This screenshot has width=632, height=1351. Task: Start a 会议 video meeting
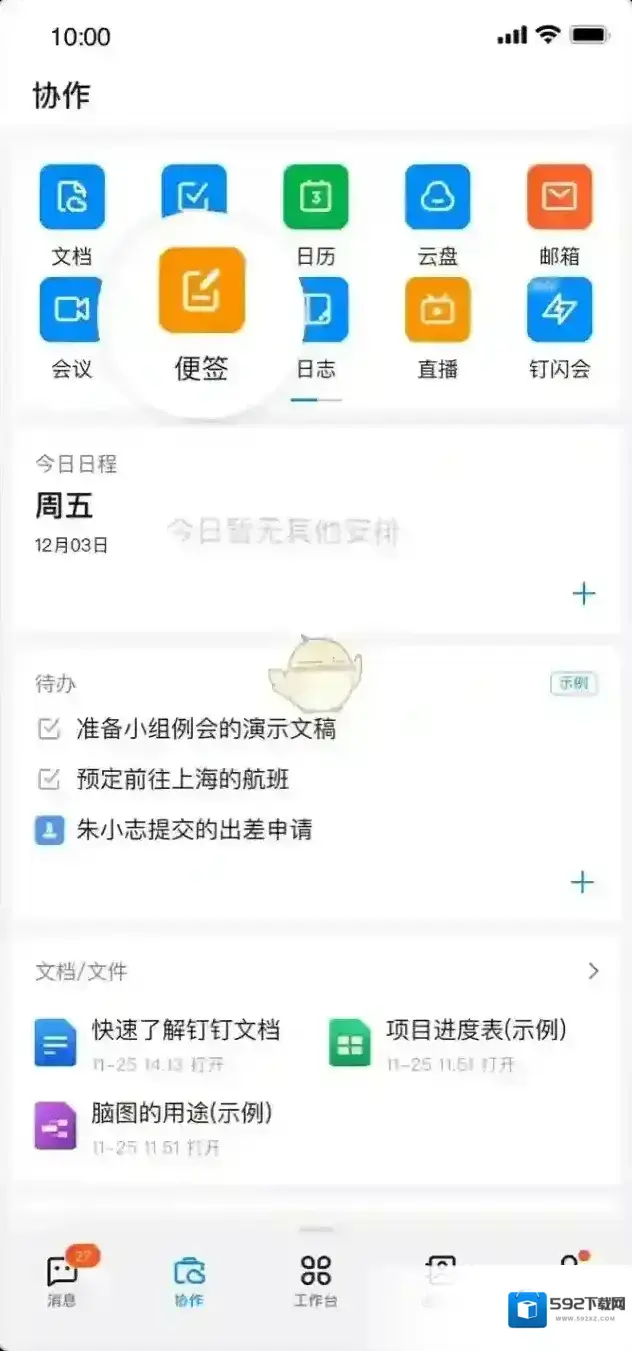point(71,310)
